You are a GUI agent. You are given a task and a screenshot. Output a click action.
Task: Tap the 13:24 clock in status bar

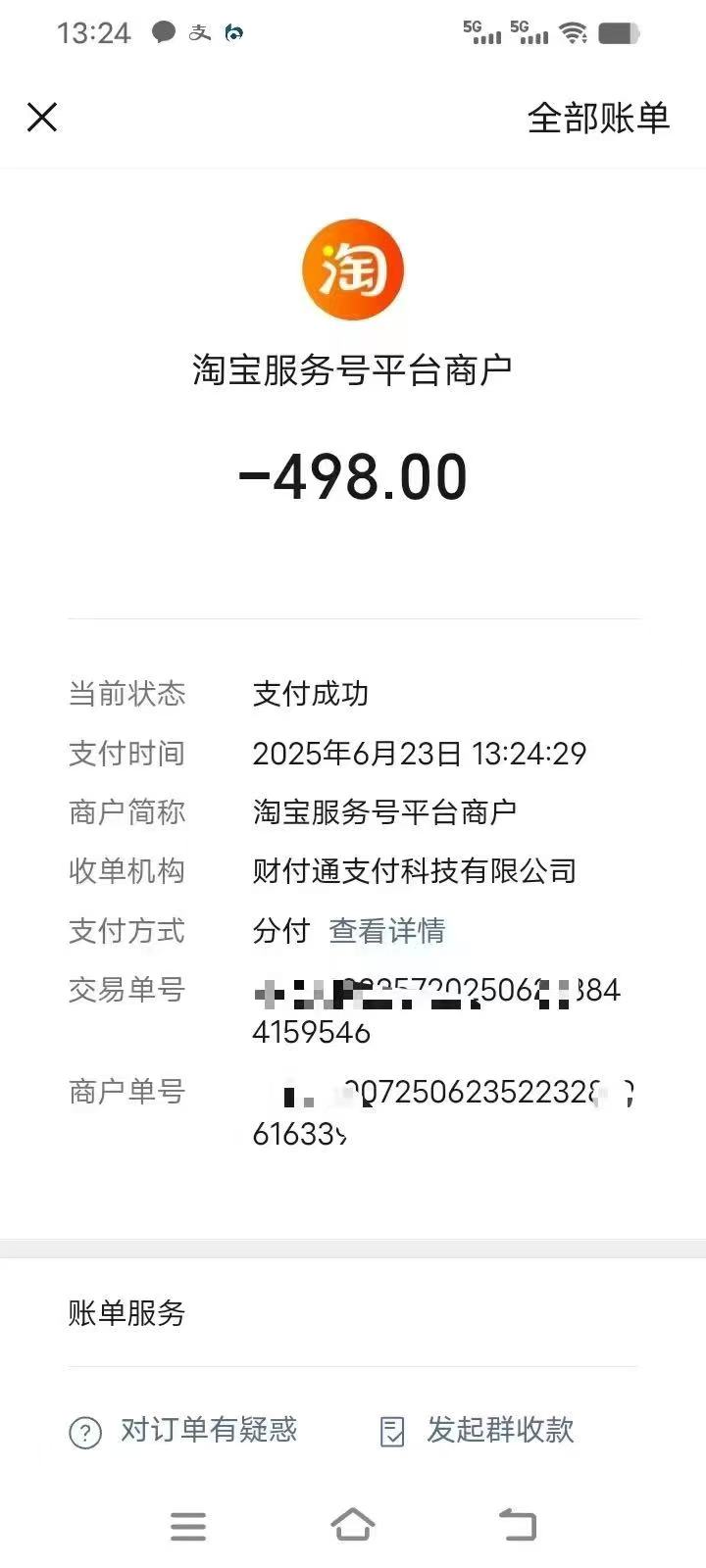(93, 32)
